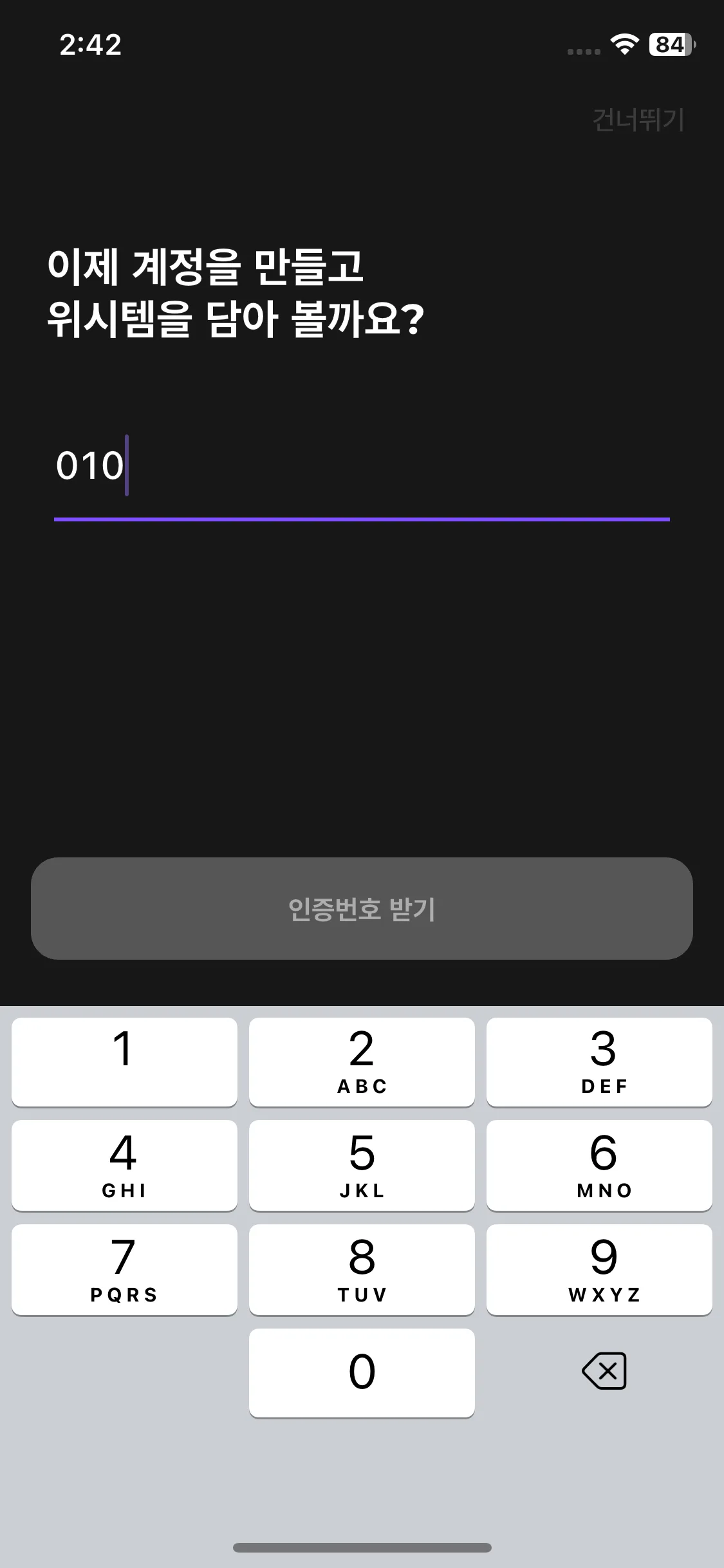Screen dimensions: 724x1568
Task: Tap the 9 WXYZ key
Action: coord(600,1269)
